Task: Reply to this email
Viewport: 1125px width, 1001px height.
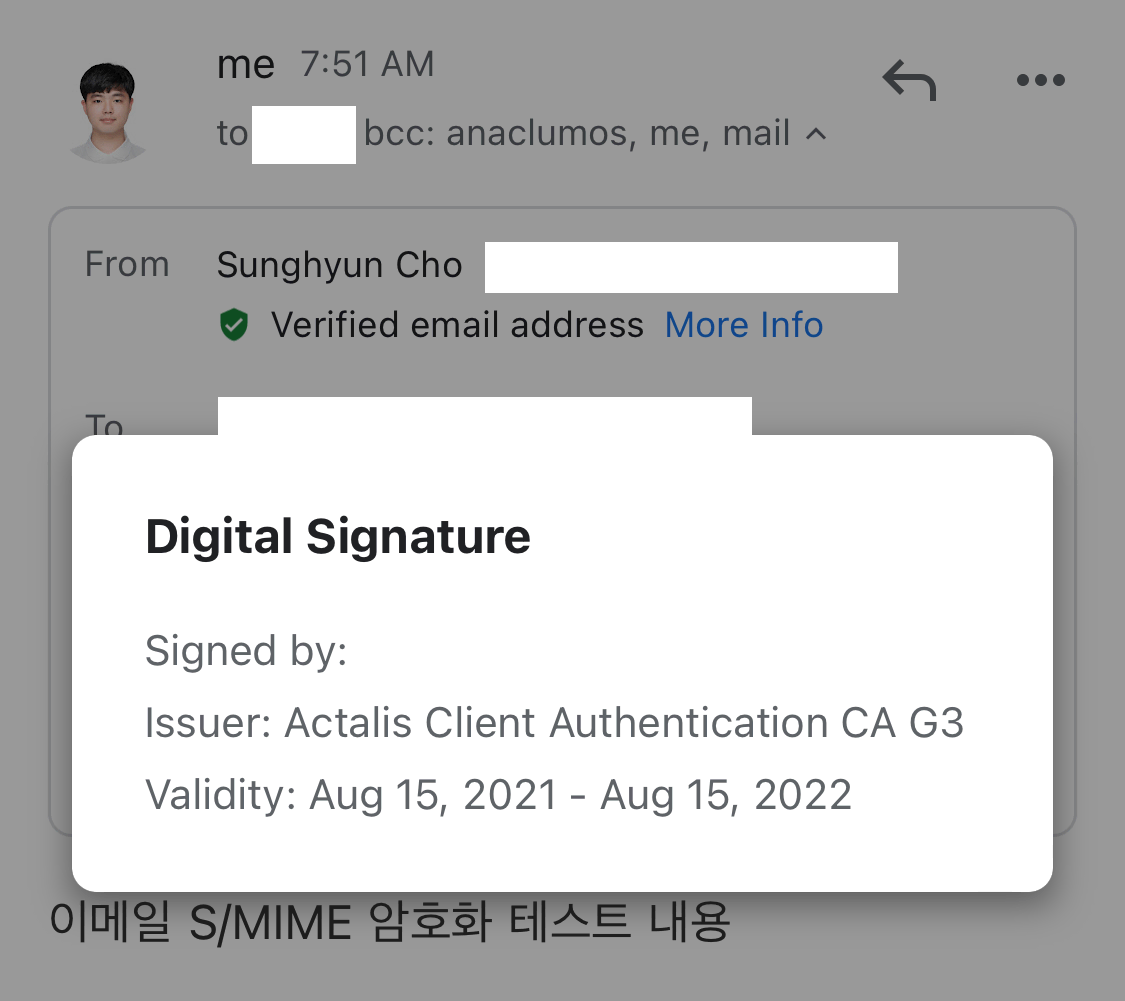Action: pos(908,80)
